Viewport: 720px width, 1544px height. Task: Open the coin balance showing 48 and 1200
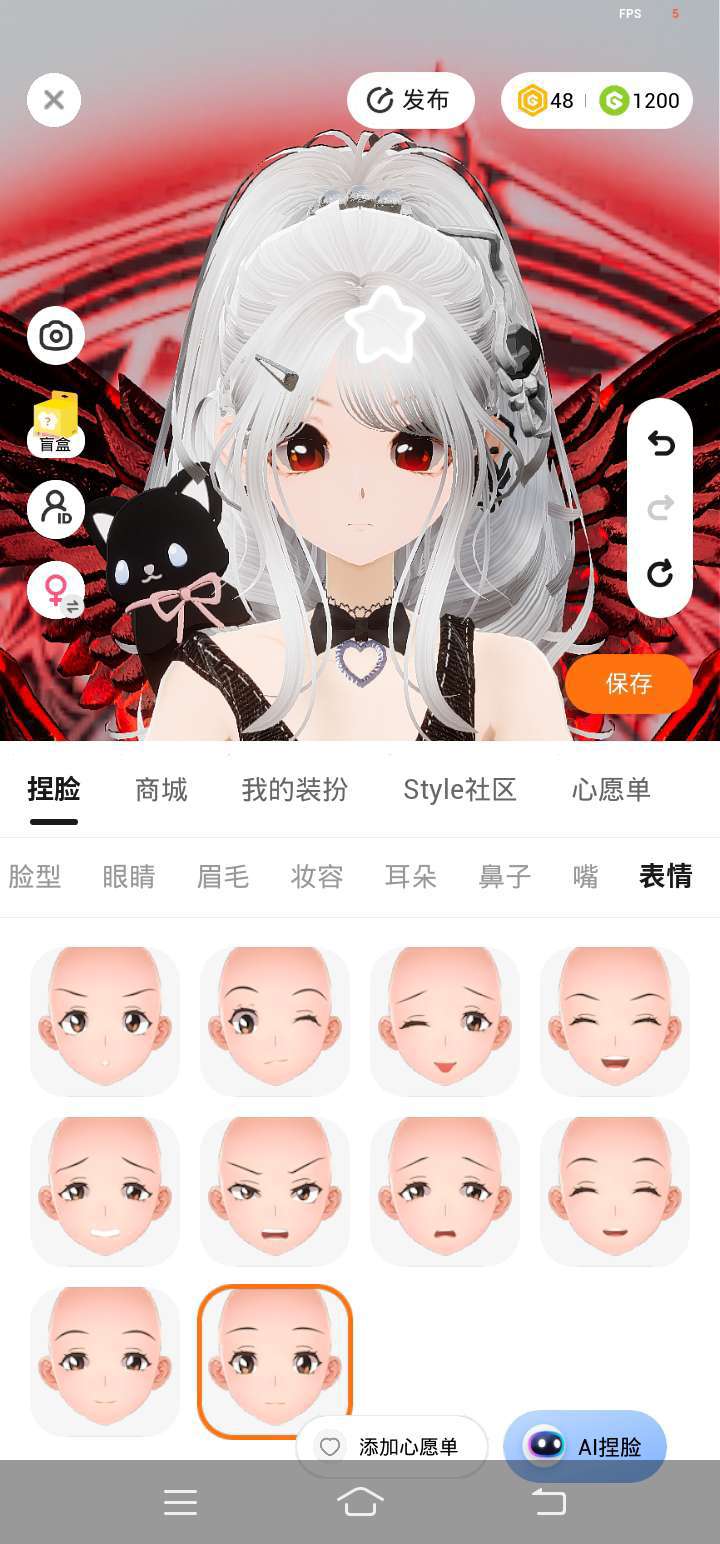[597, 100]
